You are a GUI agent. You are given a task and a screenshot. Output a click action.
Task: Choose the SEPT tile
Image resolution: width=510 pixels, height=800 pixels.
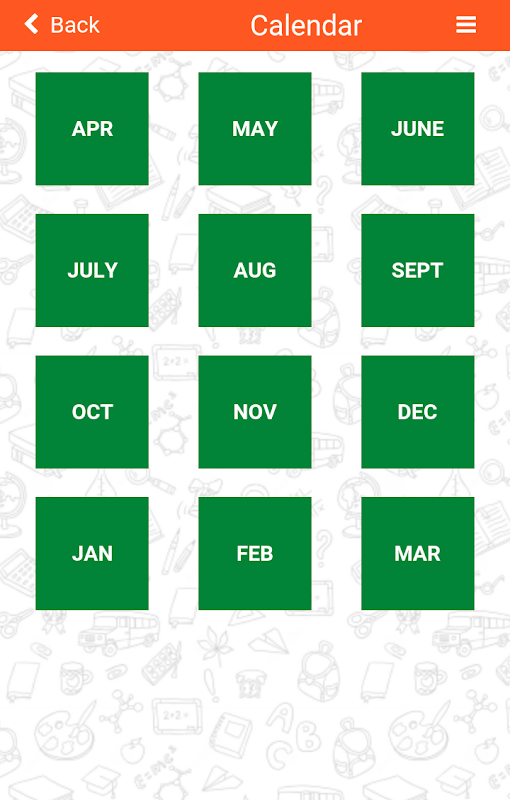pos(418,270)
